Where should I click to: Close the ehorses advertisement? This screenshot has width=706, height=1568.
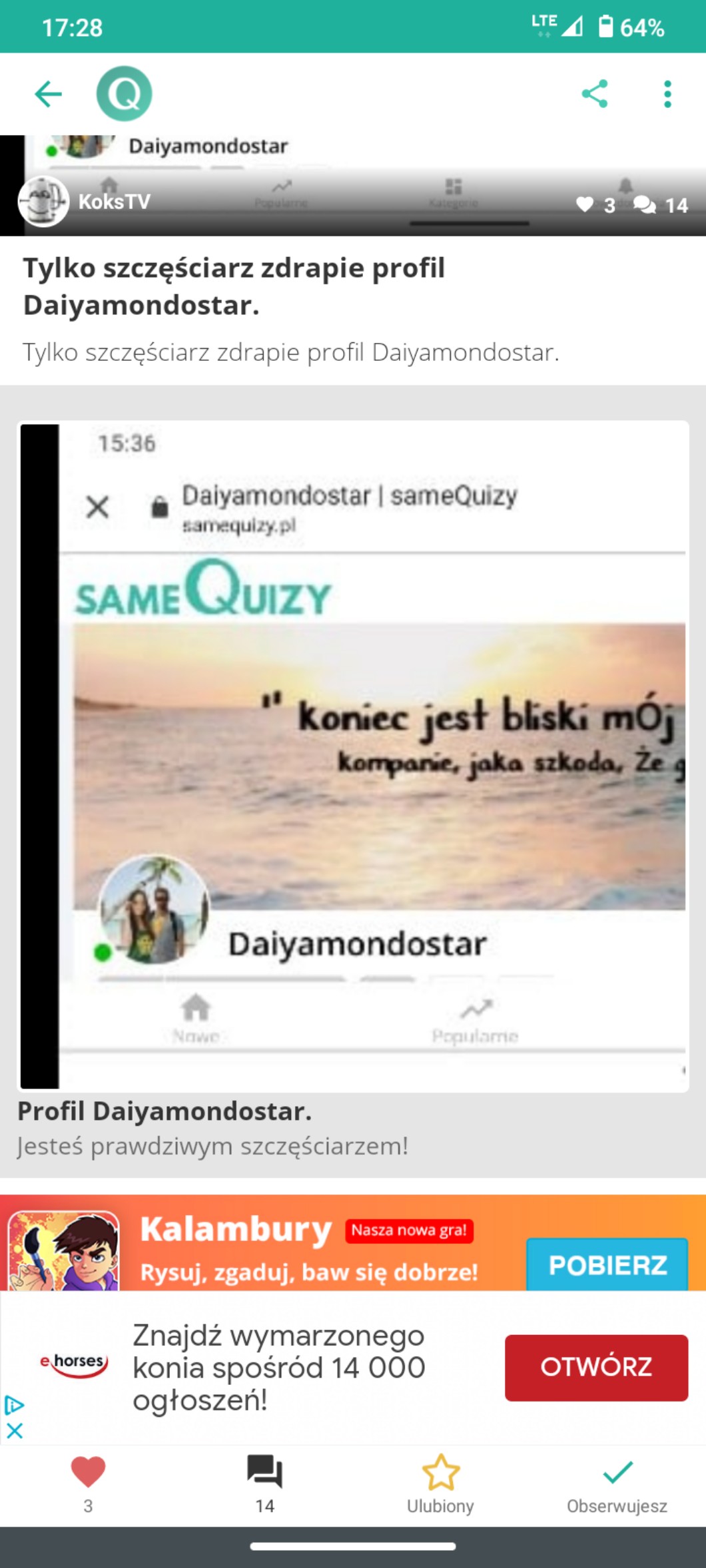(x=15, y=1430)
